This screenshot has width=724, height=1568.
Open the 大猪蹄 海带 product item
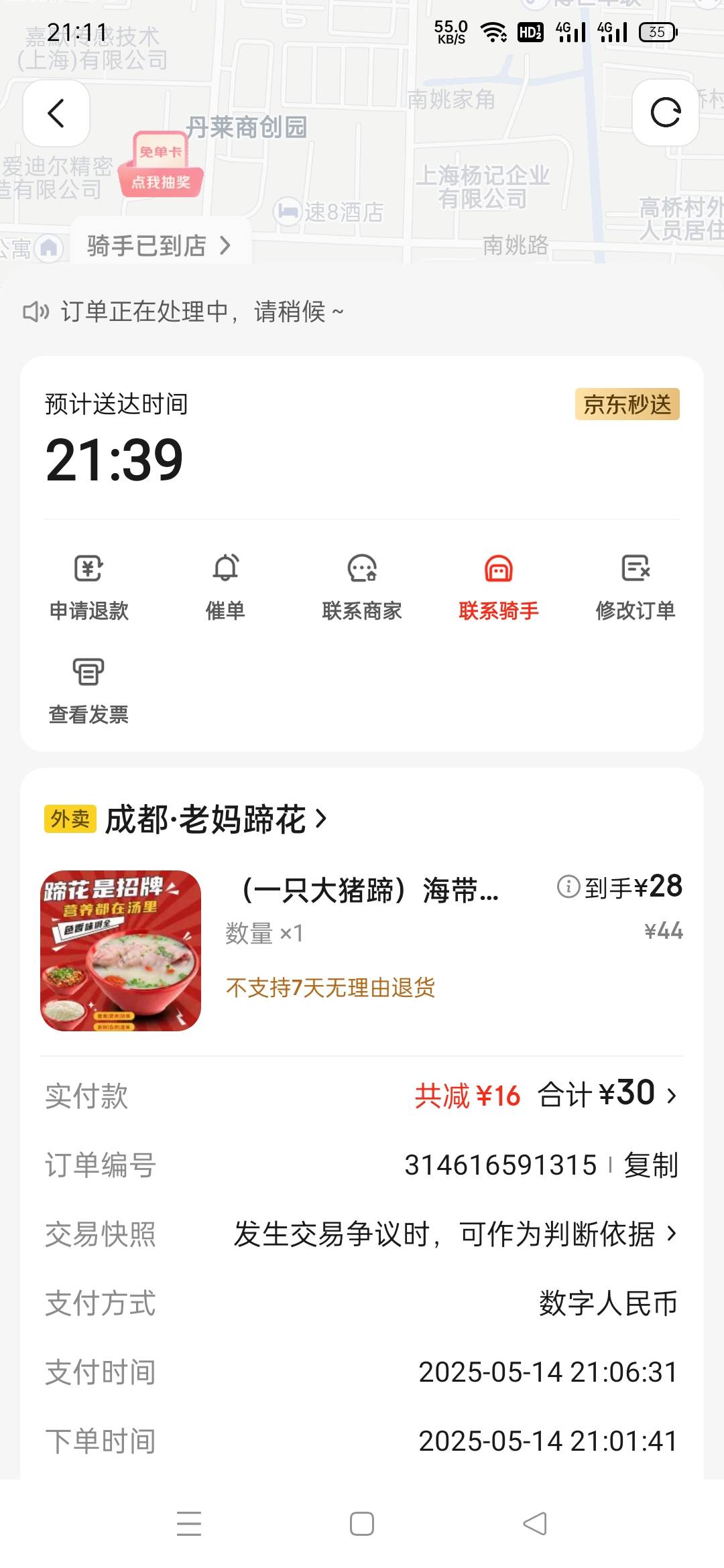pos(362,950)
